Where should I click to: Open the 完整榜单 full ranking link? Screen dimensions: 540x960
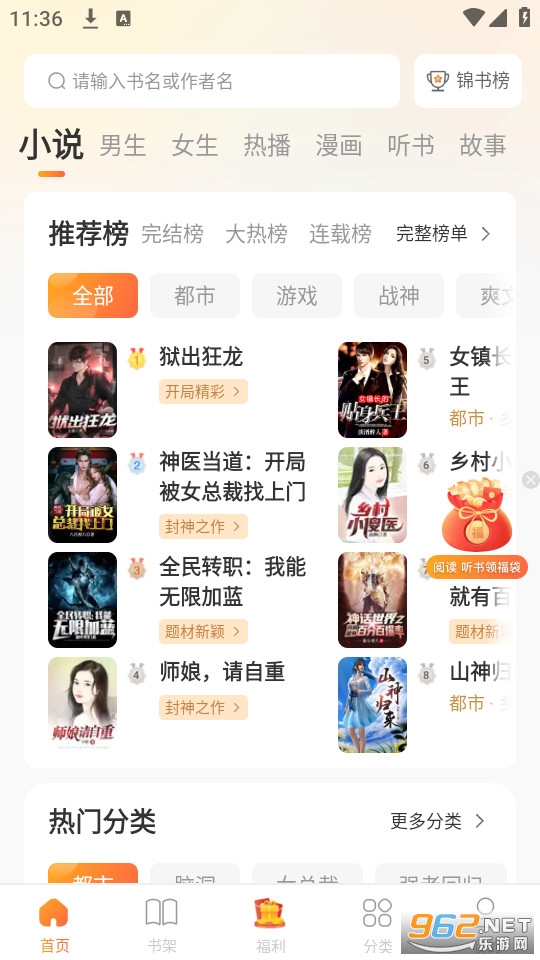[x=443, y=233]
